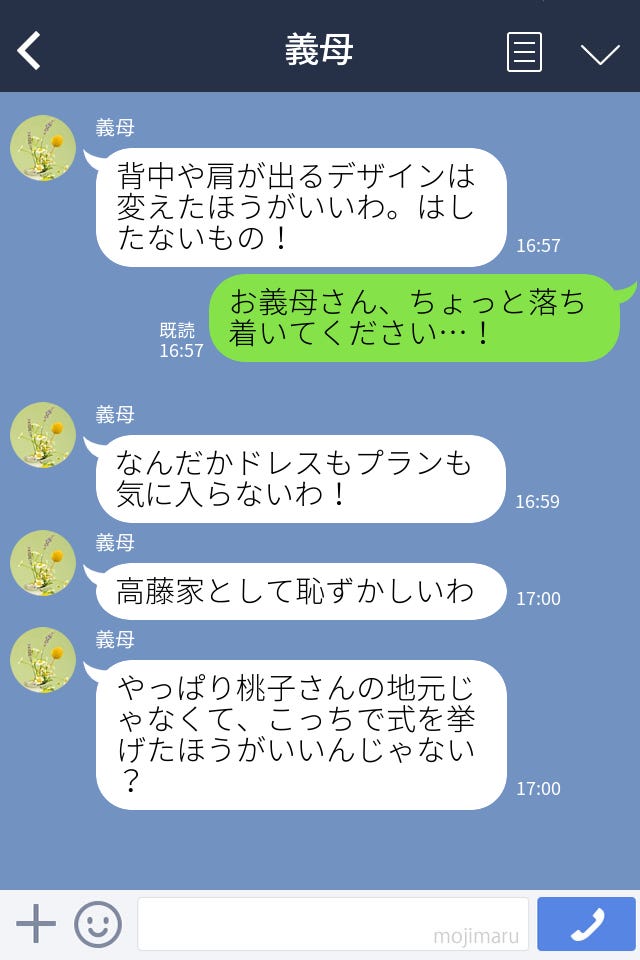
Task: Focus the message input field
Action: coord(332,924)
